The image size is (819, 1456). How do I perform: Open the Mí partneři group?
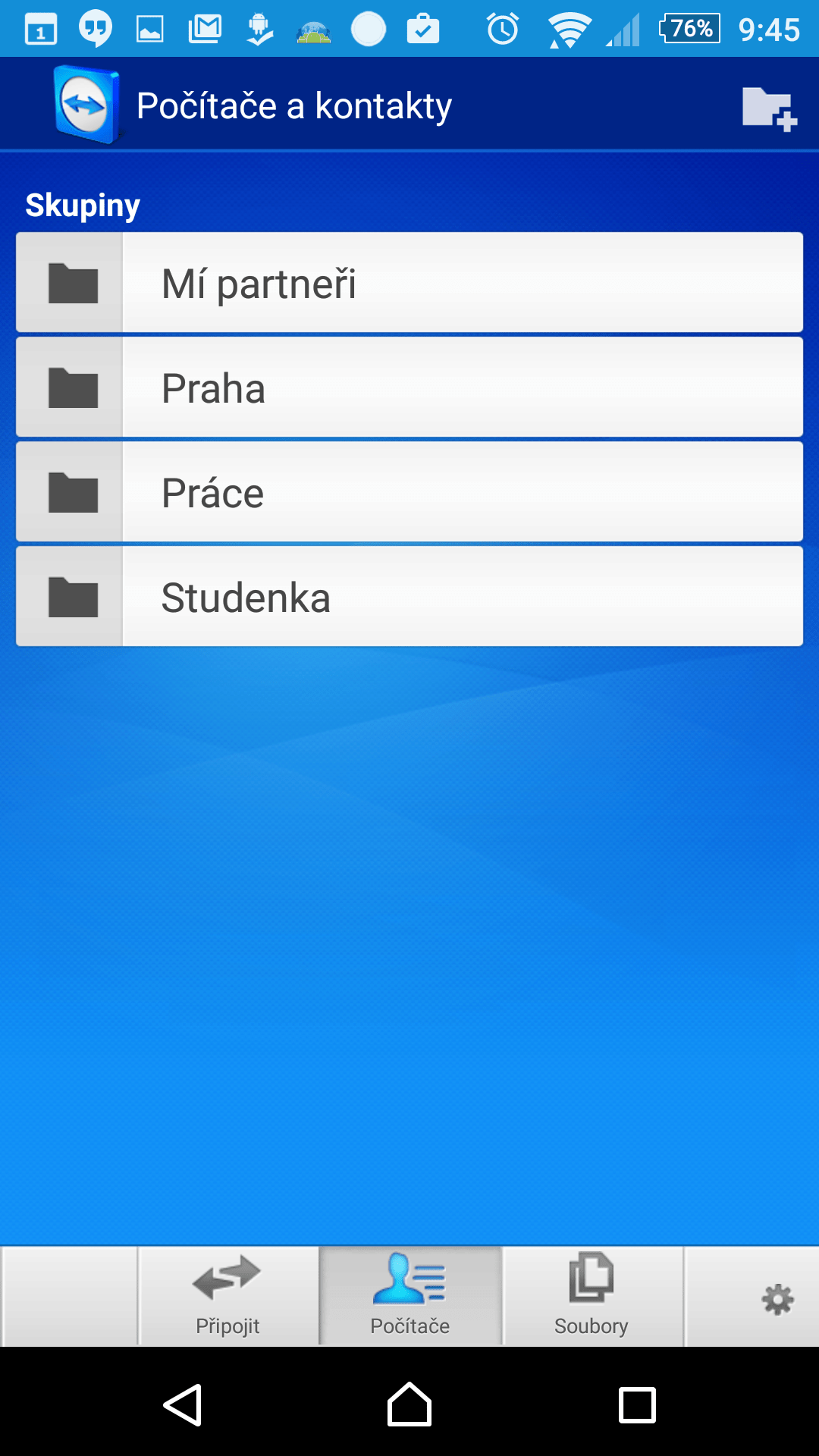[x=409, y=282]
